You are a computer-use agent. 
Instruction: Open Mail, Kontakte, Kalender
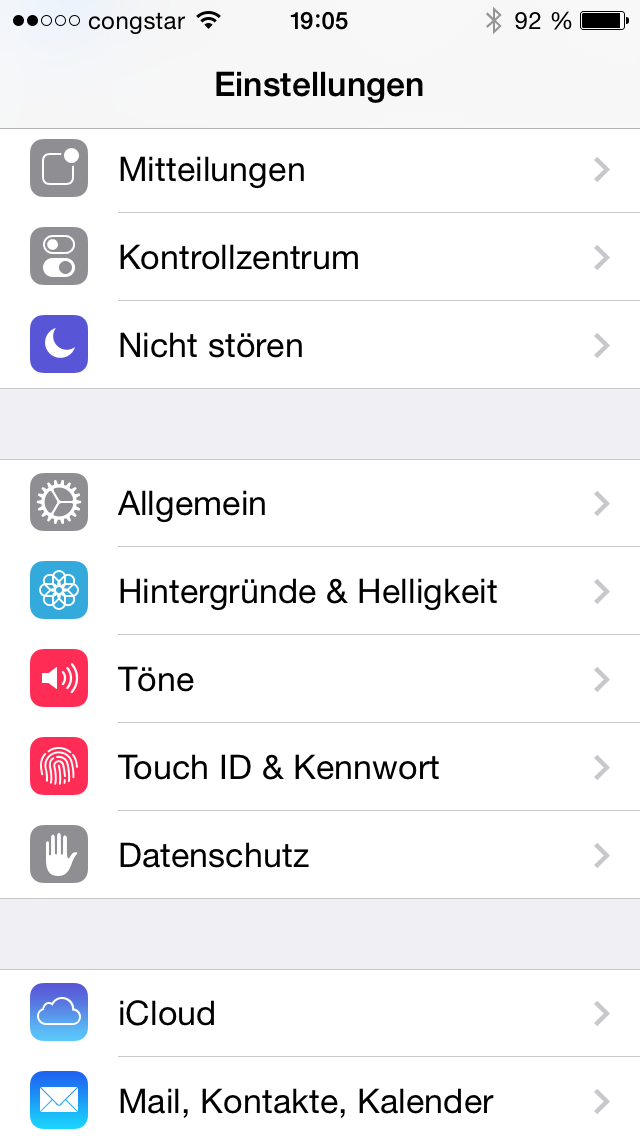[x=320, y=1097]
